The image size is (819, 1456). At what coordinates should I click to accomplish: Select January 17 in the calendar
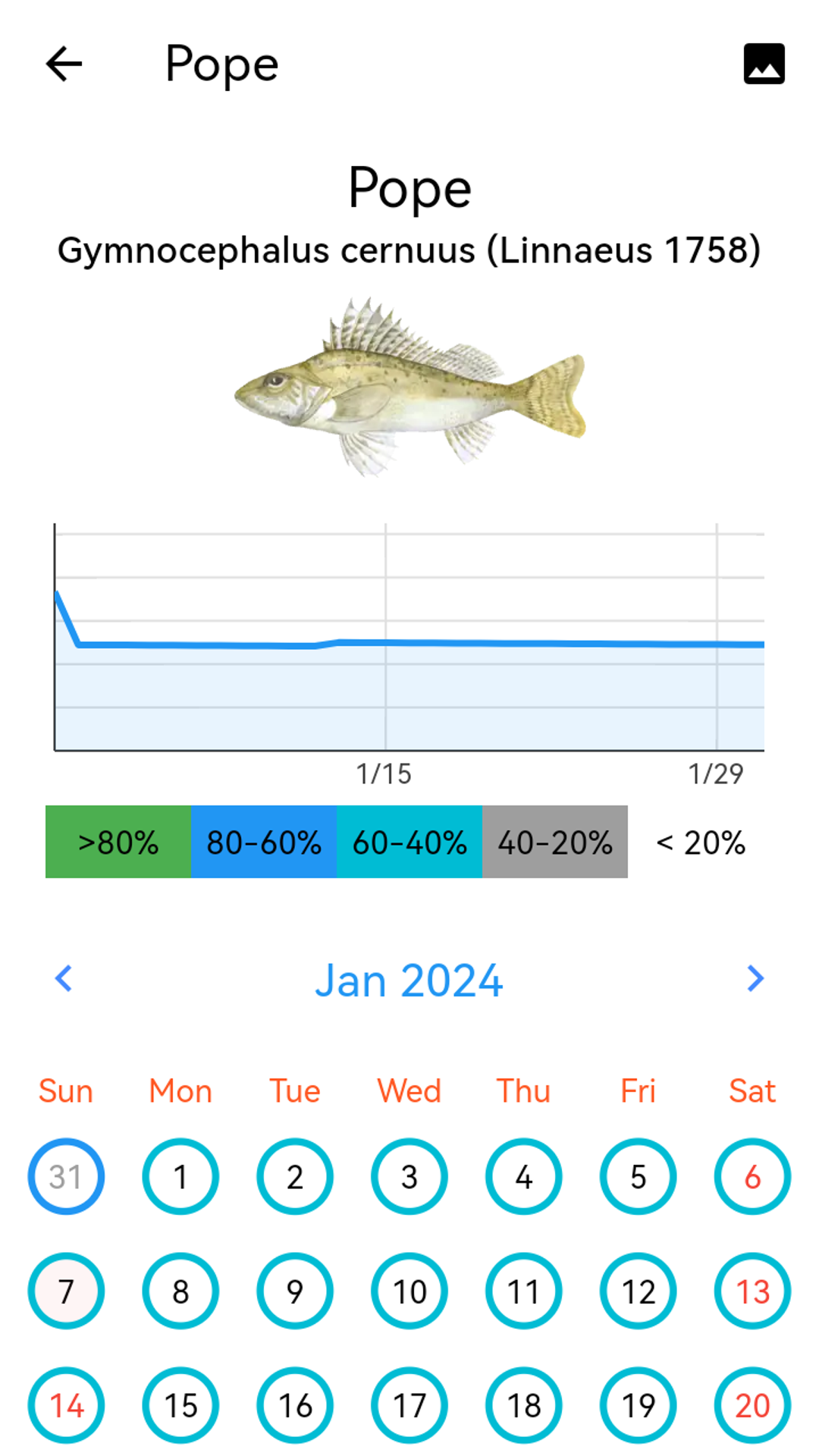409,1405
